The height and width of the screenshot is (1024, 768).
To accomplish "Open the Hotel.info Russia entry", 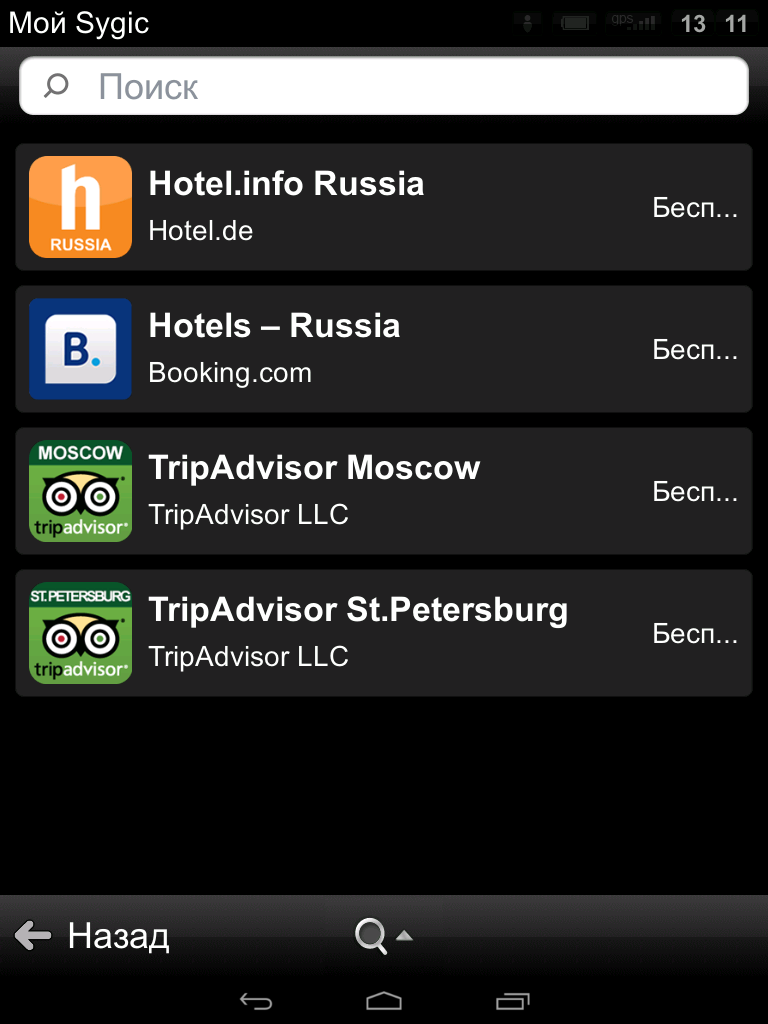I will pos(384,207).
